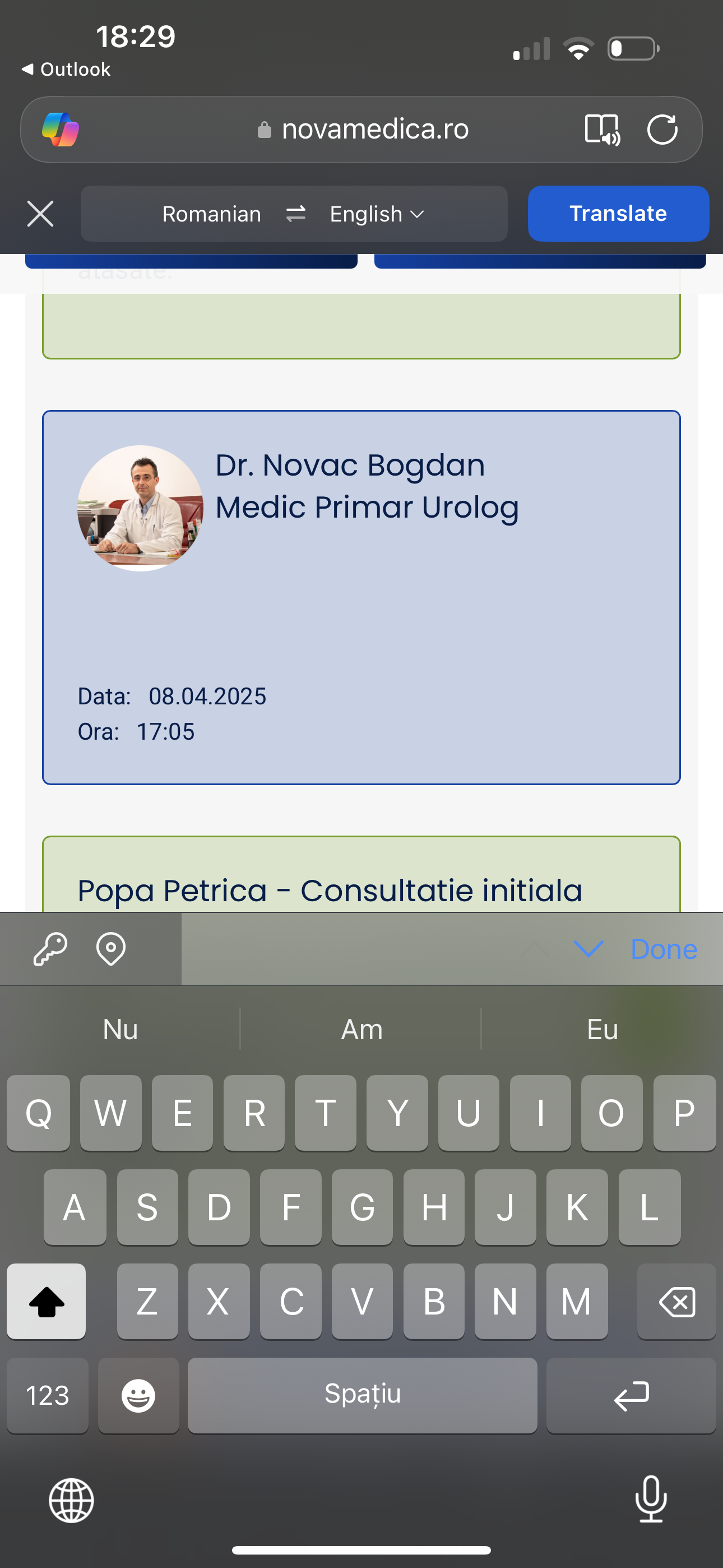Image resolution: width=723 pixels, height=1568 pixels.
Task: Open the emoji keyboard
Action: (x=138, y=1395)
